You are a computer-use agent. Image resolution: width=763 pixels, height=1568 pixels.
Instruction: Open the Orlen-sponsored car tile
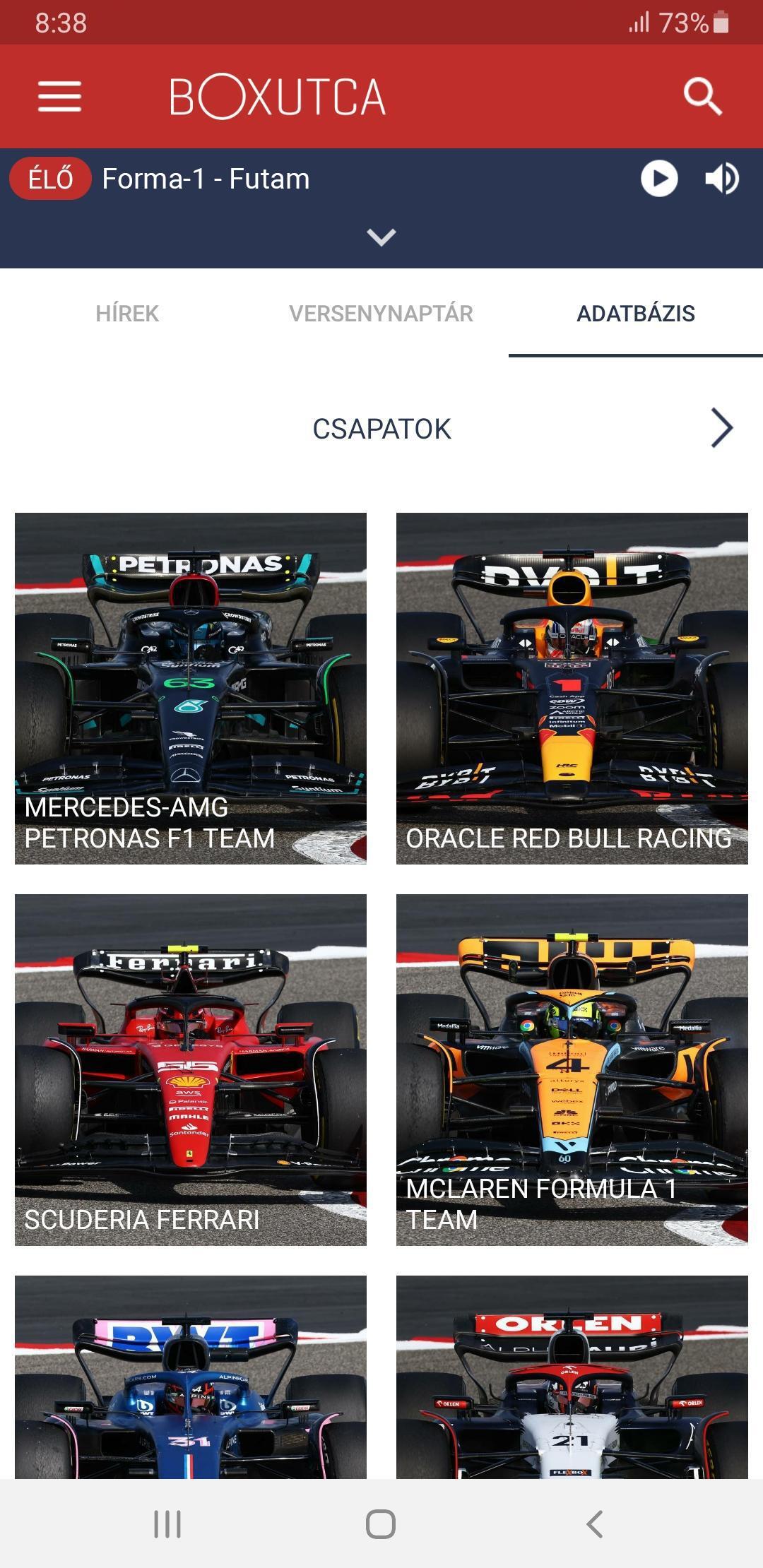pyautogui.click(x=572, y=1377)
